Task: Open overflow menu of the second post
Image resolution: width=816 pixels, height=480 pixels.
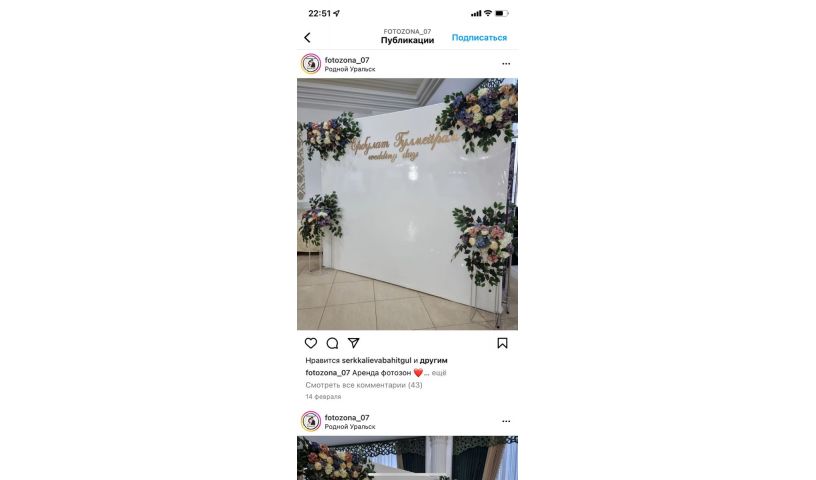Action: 505,421
